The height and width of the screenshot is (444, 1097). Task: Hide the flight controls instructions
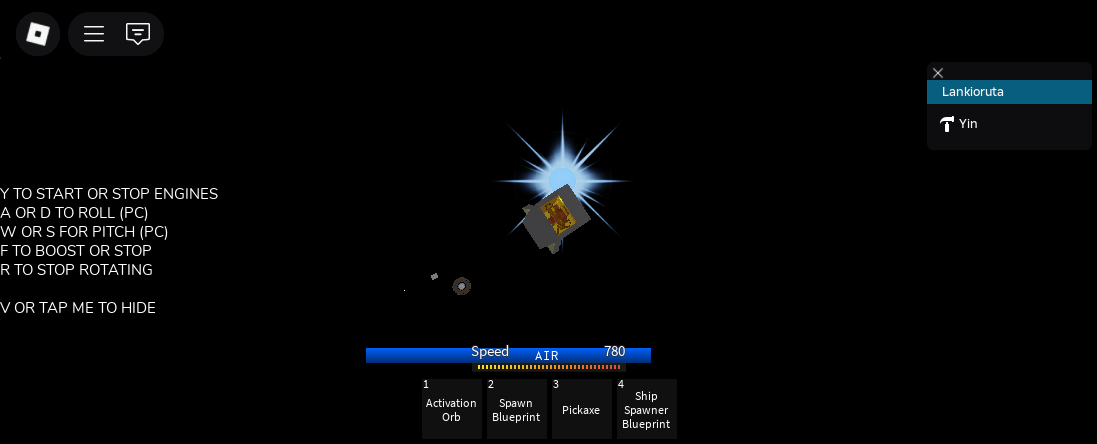78,308
